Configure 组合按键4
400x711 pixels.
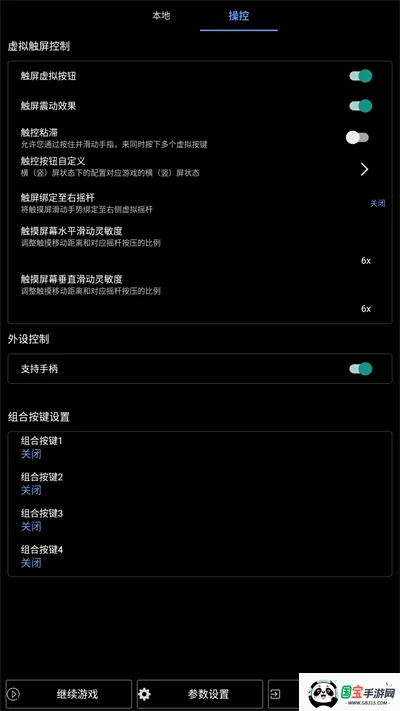(200, 556)
